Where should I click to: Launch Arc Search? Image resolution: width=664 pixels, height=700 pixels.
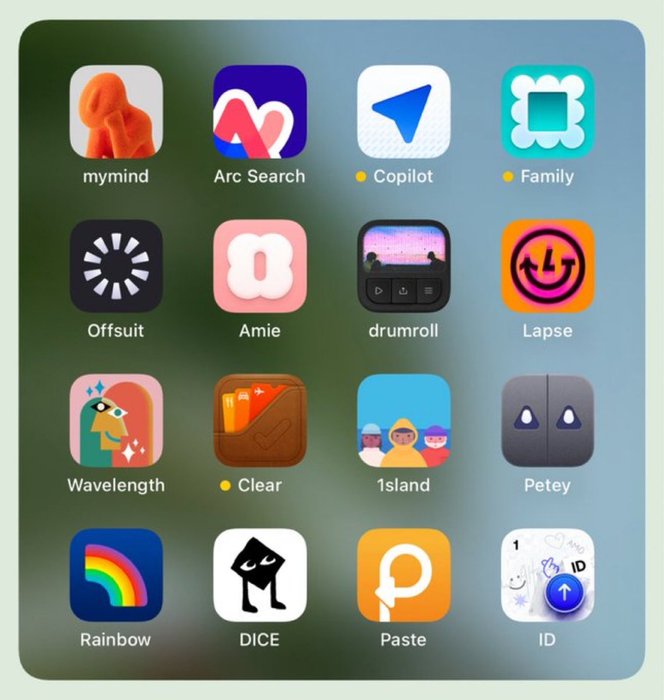pos(260,112)
